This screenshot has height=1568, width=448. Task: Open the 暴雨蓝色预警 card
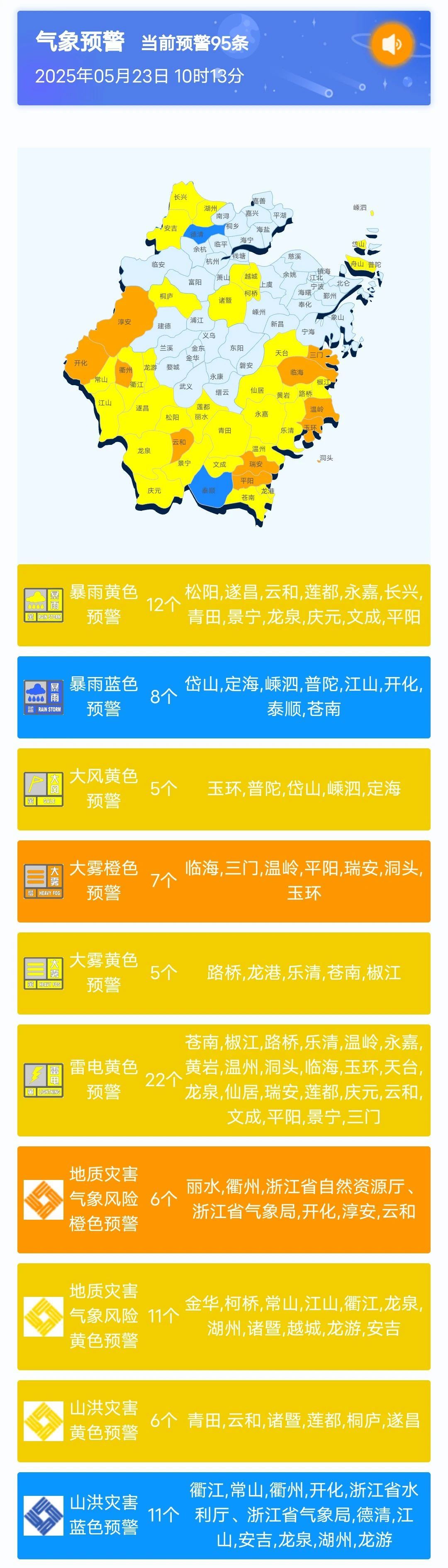[224, 697]
